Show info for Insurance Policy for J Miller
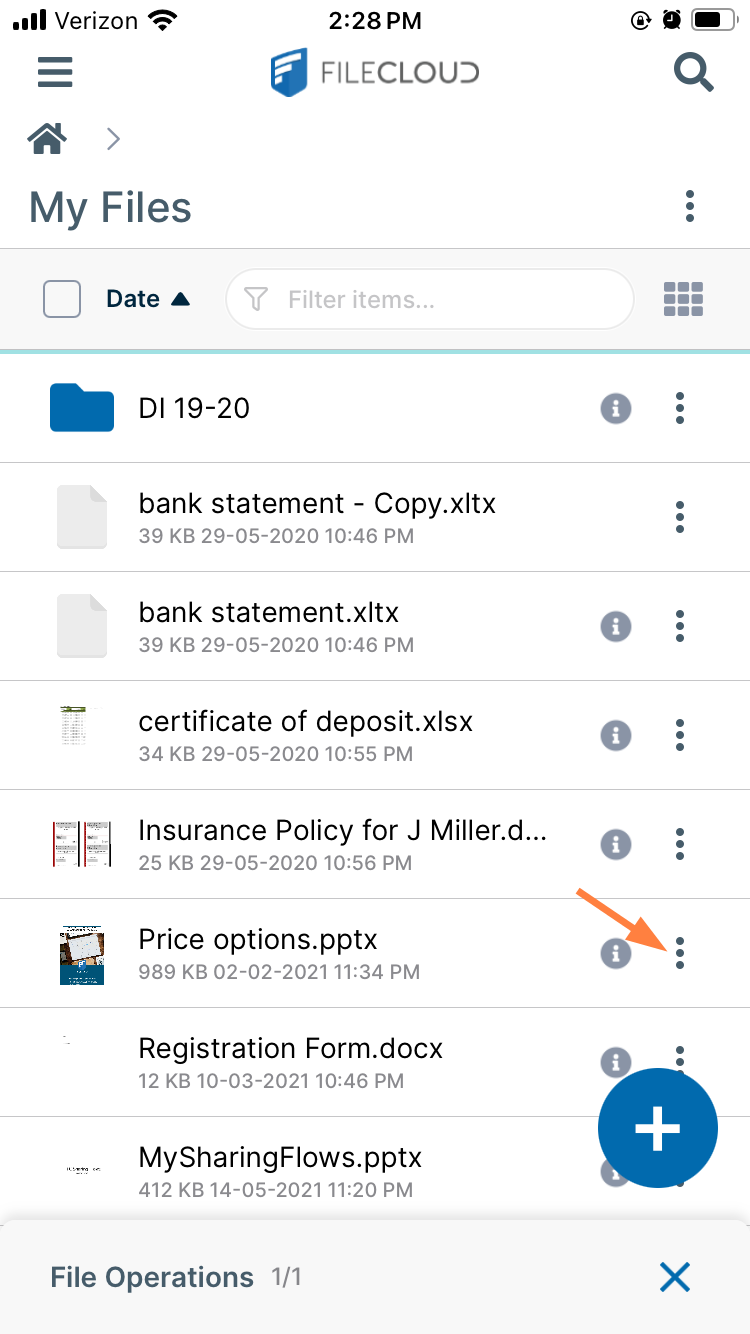 click(x=616, y=844)
